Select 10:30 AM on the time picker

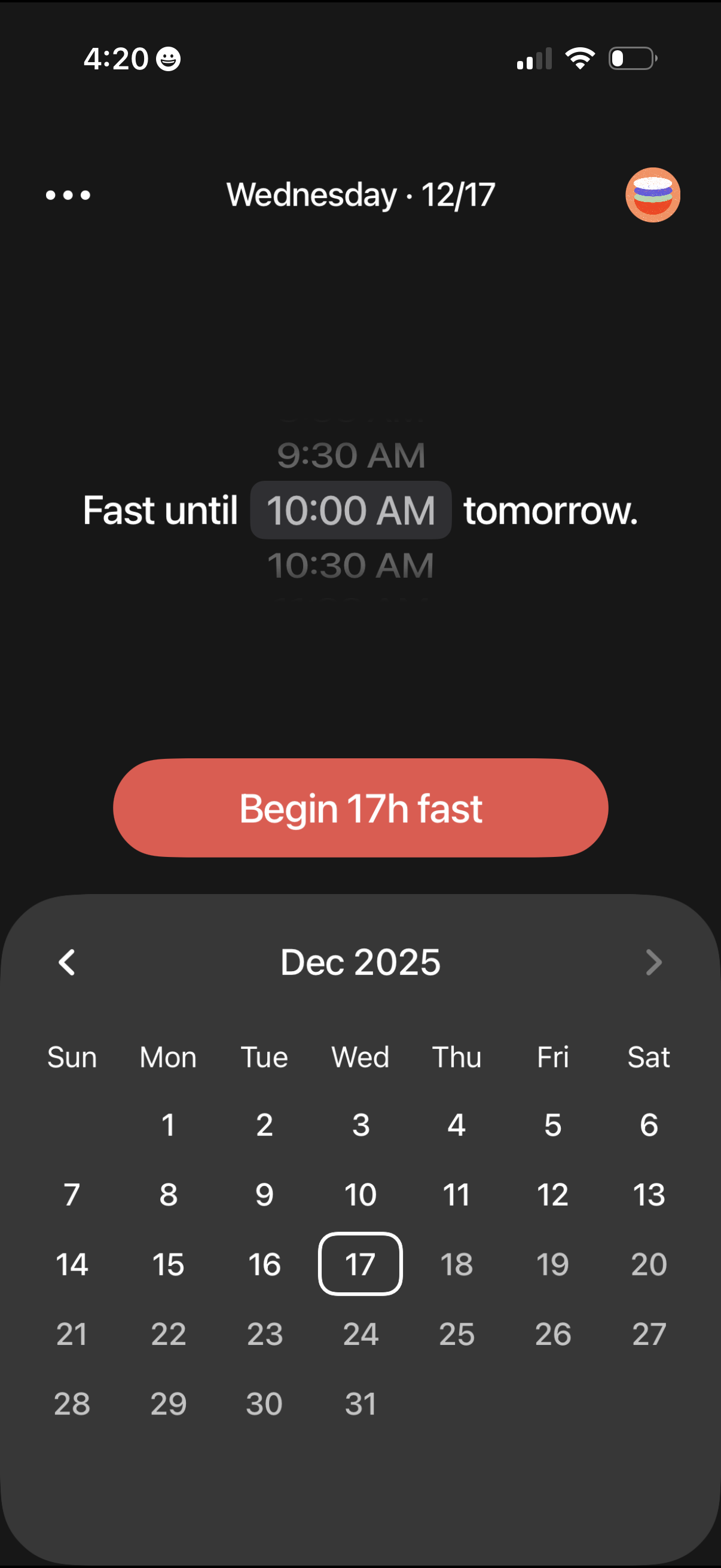tap(350, 565)
